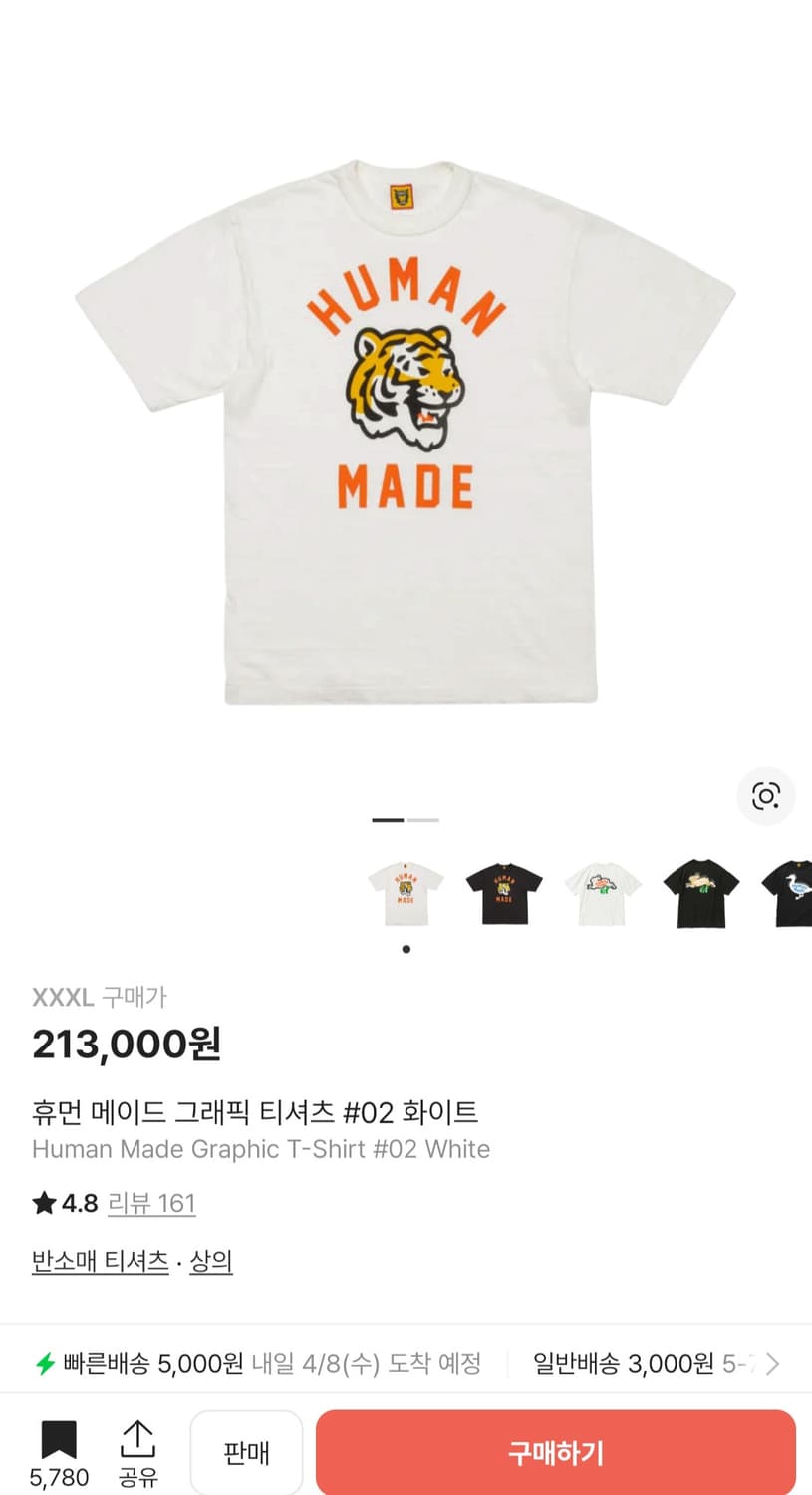
Task: Open the visual search lens icon
Action: [x=765, y=796]
